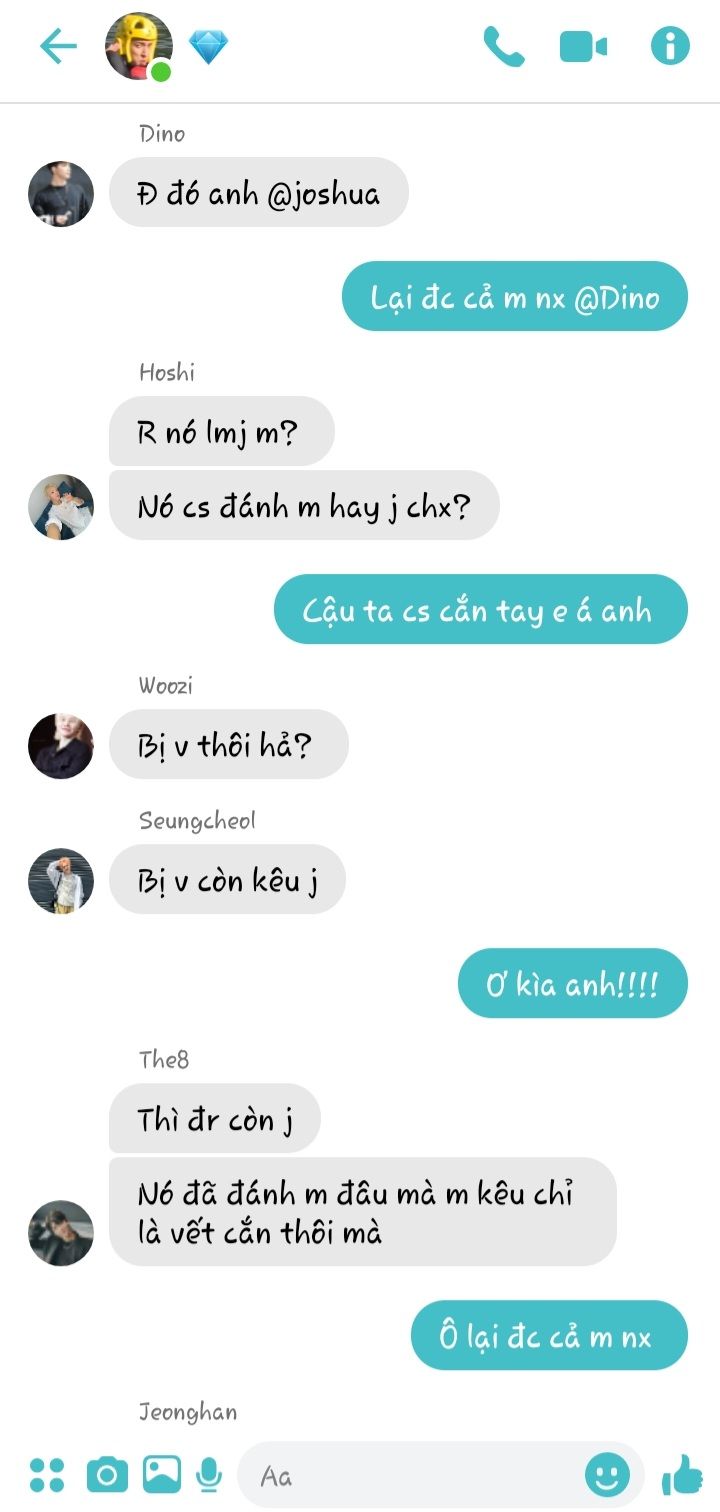
Task: Open the group chat profile picture
Action: 139,46
